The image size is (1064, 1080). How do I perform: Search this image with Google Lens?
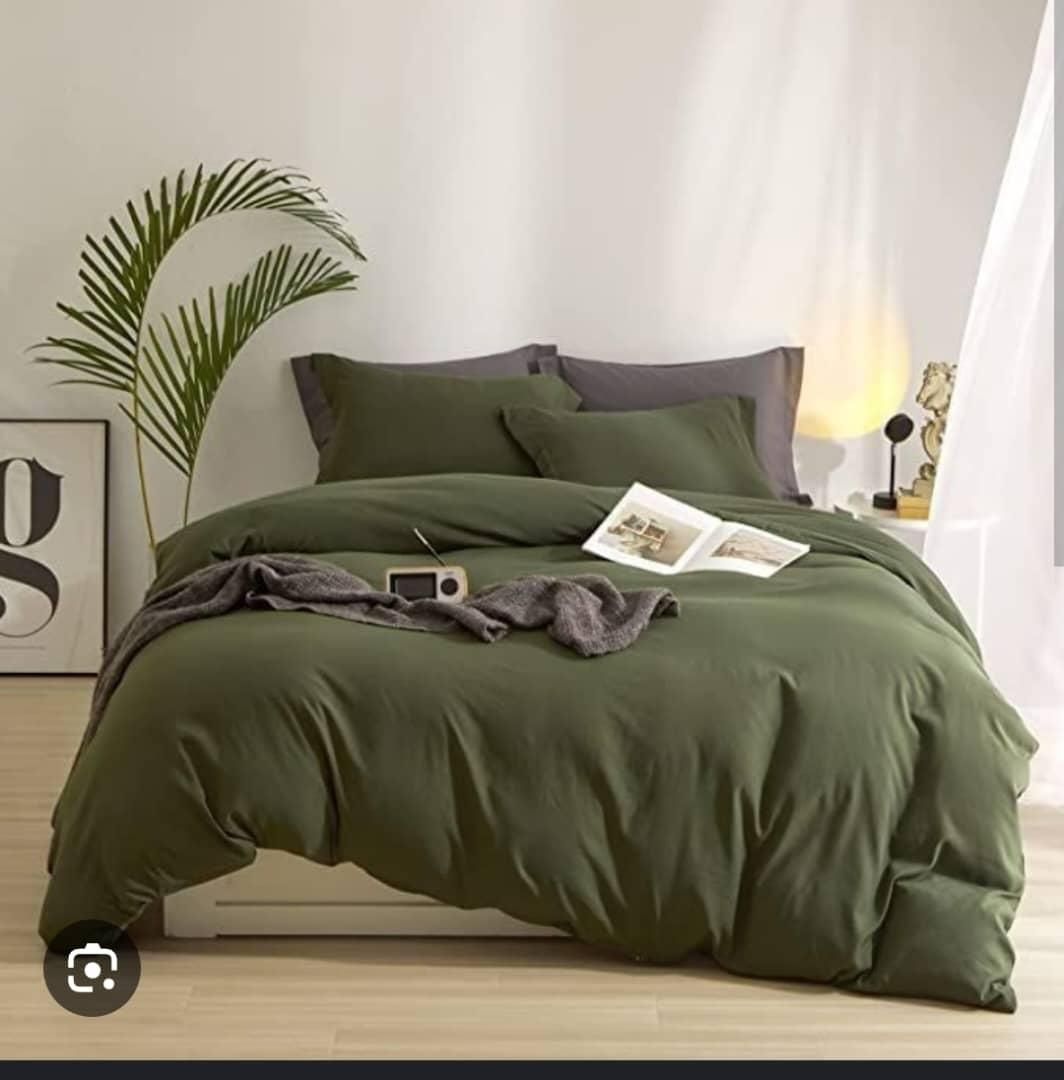[x=92, y=967]
